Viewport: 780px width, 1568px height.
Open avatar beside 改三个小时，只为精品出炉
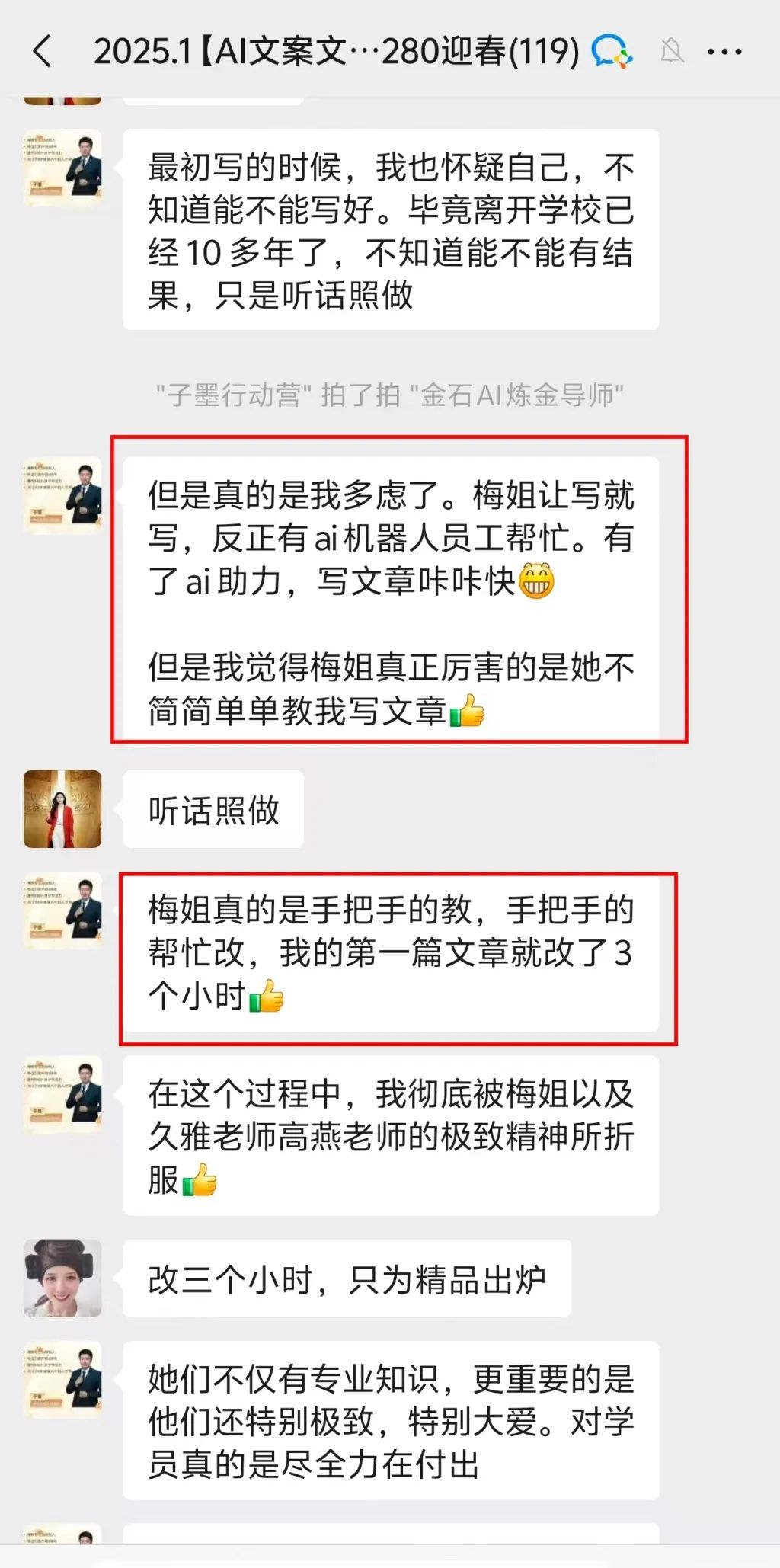[x=62, y=1278]
